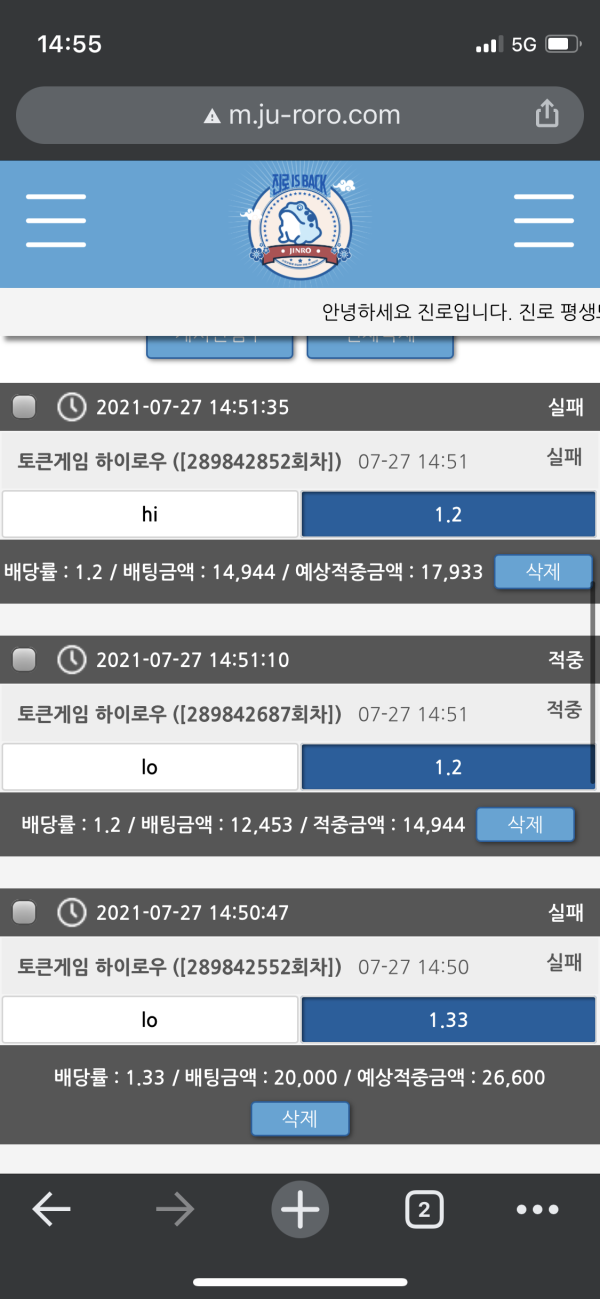The image size is (600, 1299).
Task: Delete the 20,000 bet record
Action: [x=300, y=1118]
